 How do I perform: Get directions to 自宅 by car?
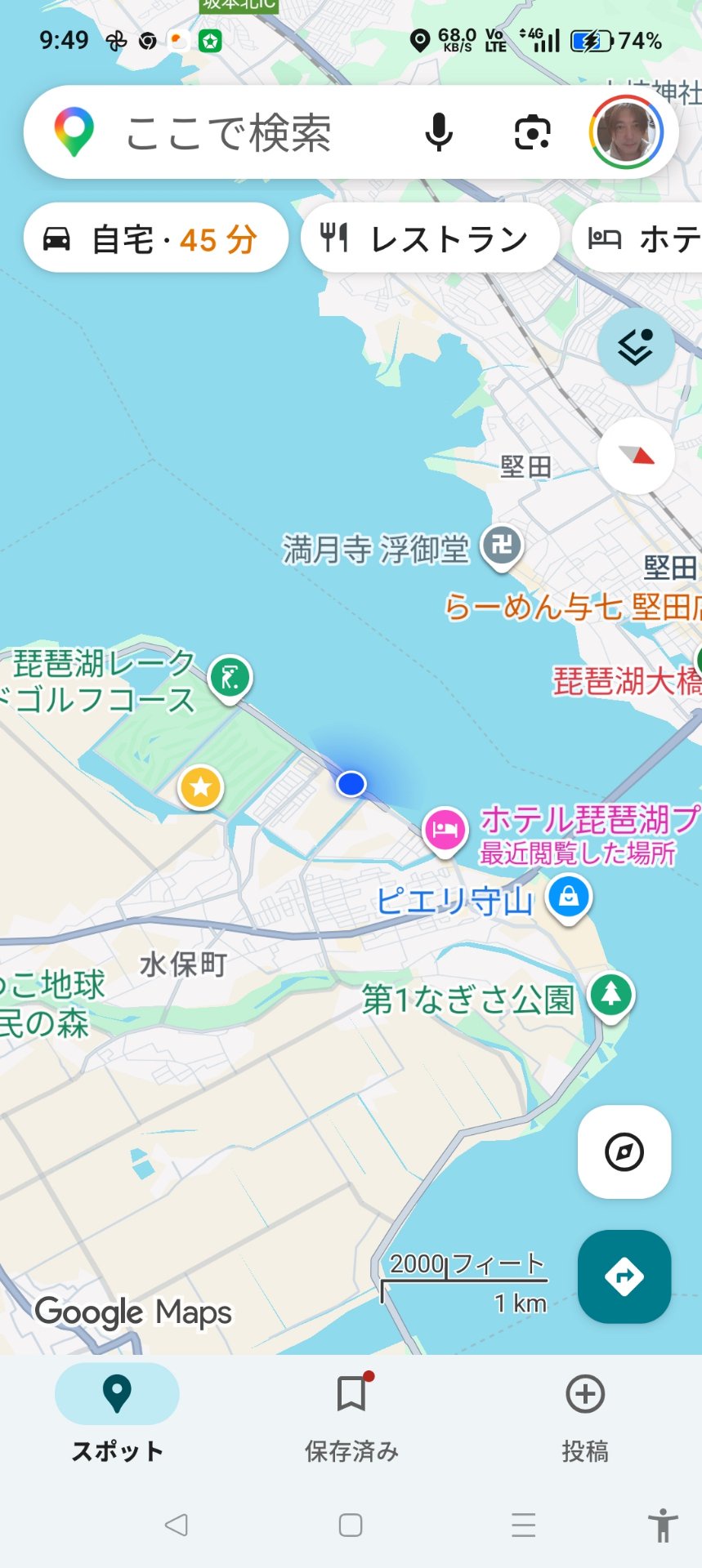156,238
